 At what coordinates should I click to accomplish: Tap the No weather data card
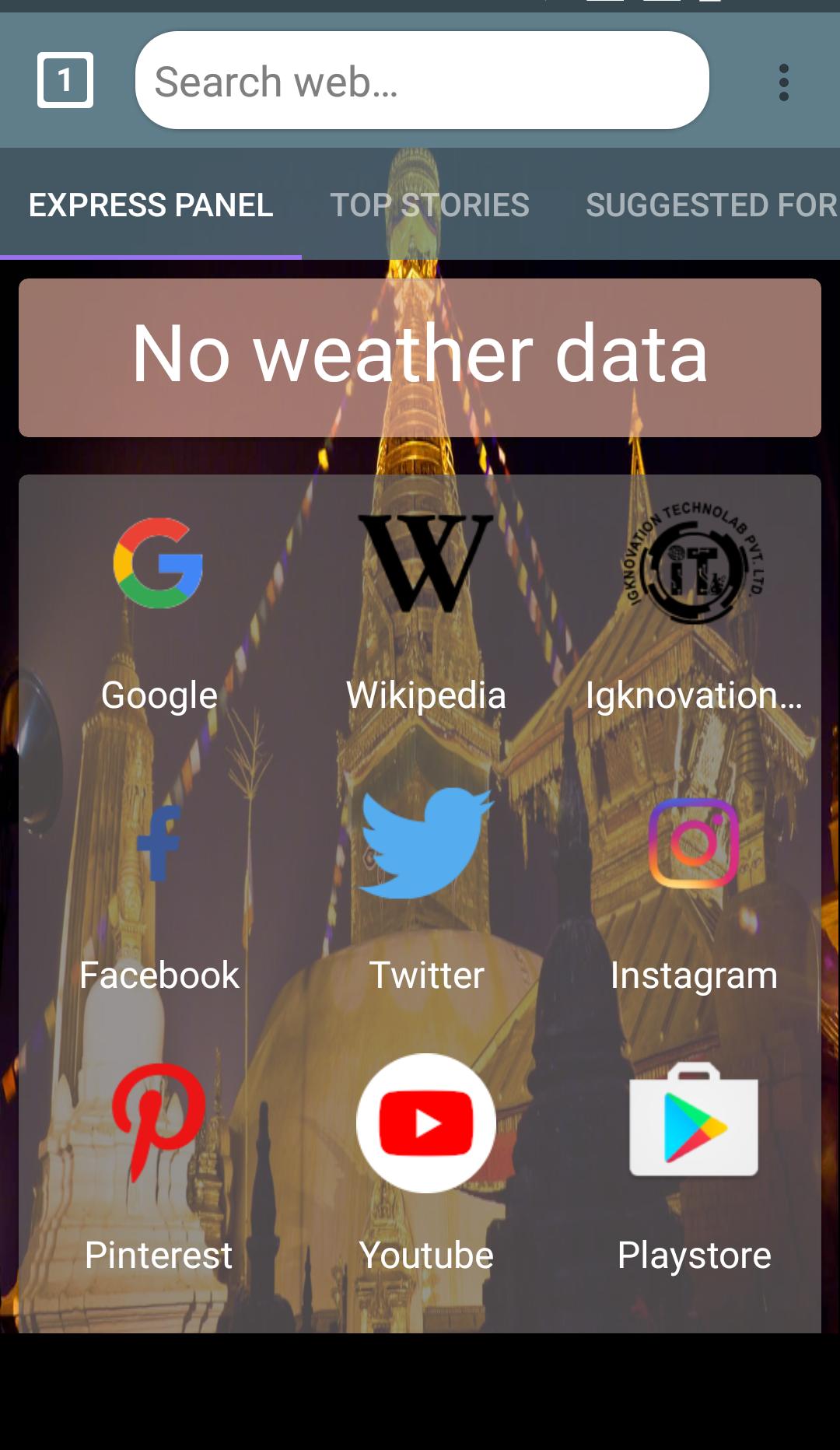coord(420,357)
